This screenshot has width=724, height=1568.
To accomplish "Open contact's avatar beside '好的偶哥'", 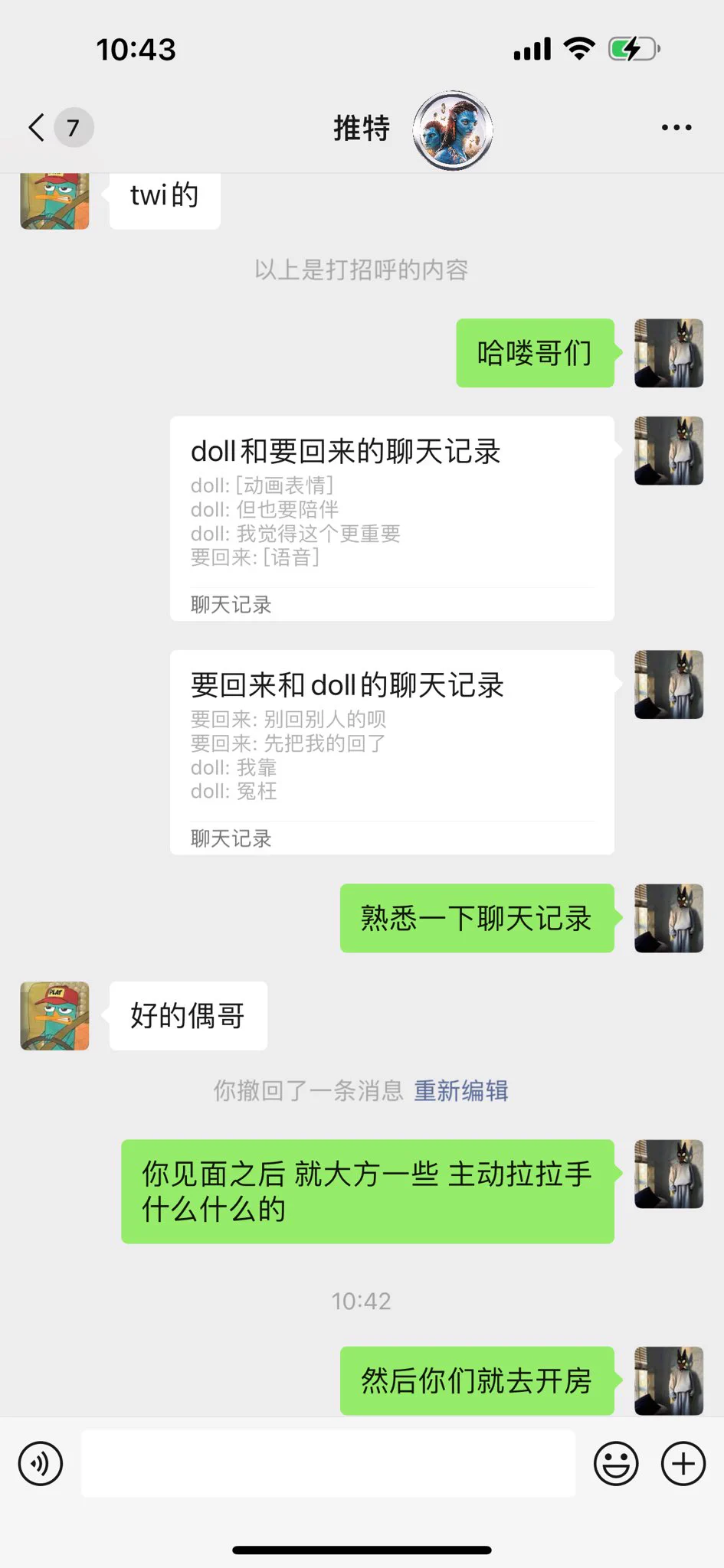I will point(54,1015).
